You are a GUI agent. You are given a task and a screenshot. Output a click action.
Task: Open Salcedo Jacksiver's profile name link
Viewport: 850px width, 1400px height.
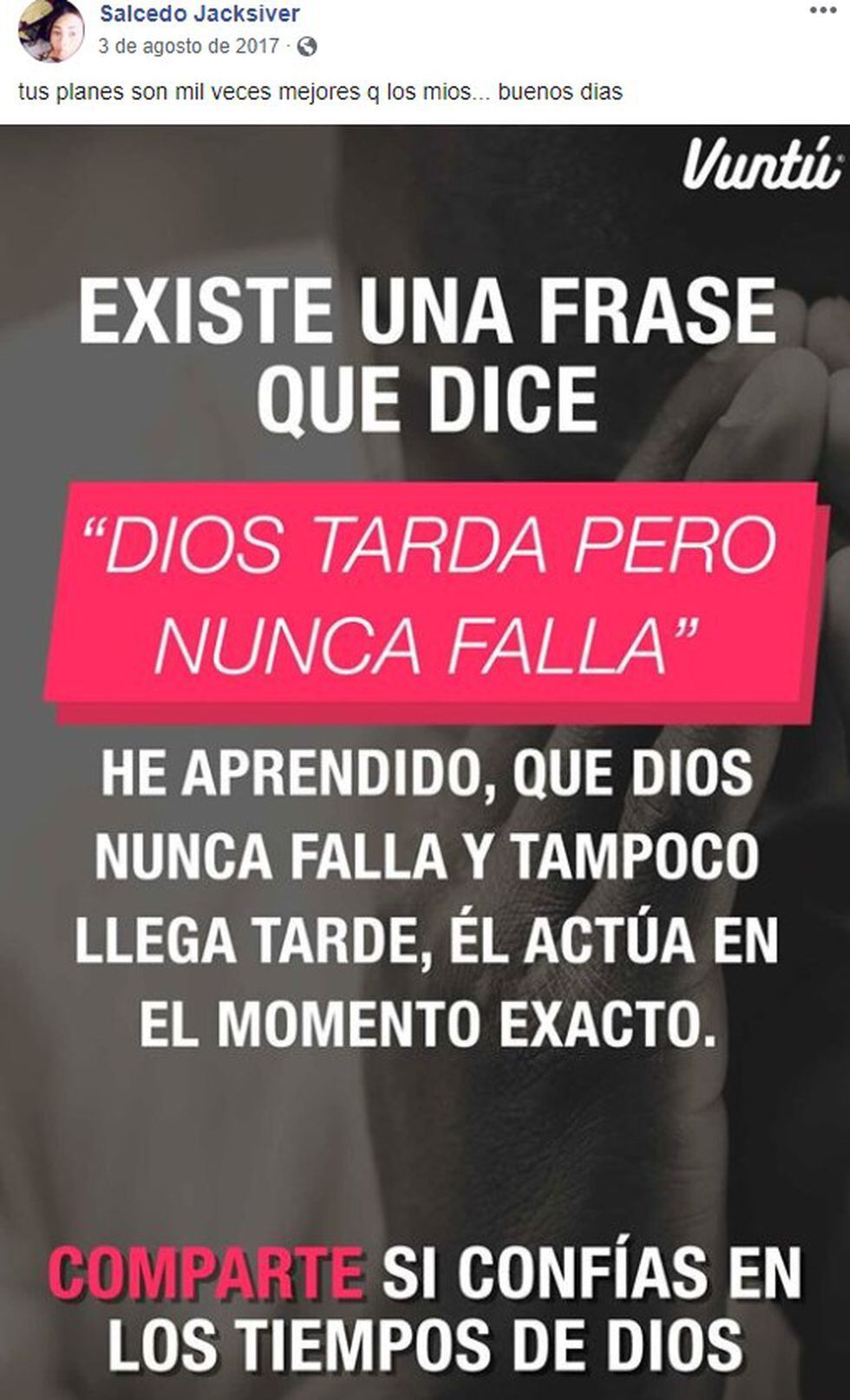[199, 14]
